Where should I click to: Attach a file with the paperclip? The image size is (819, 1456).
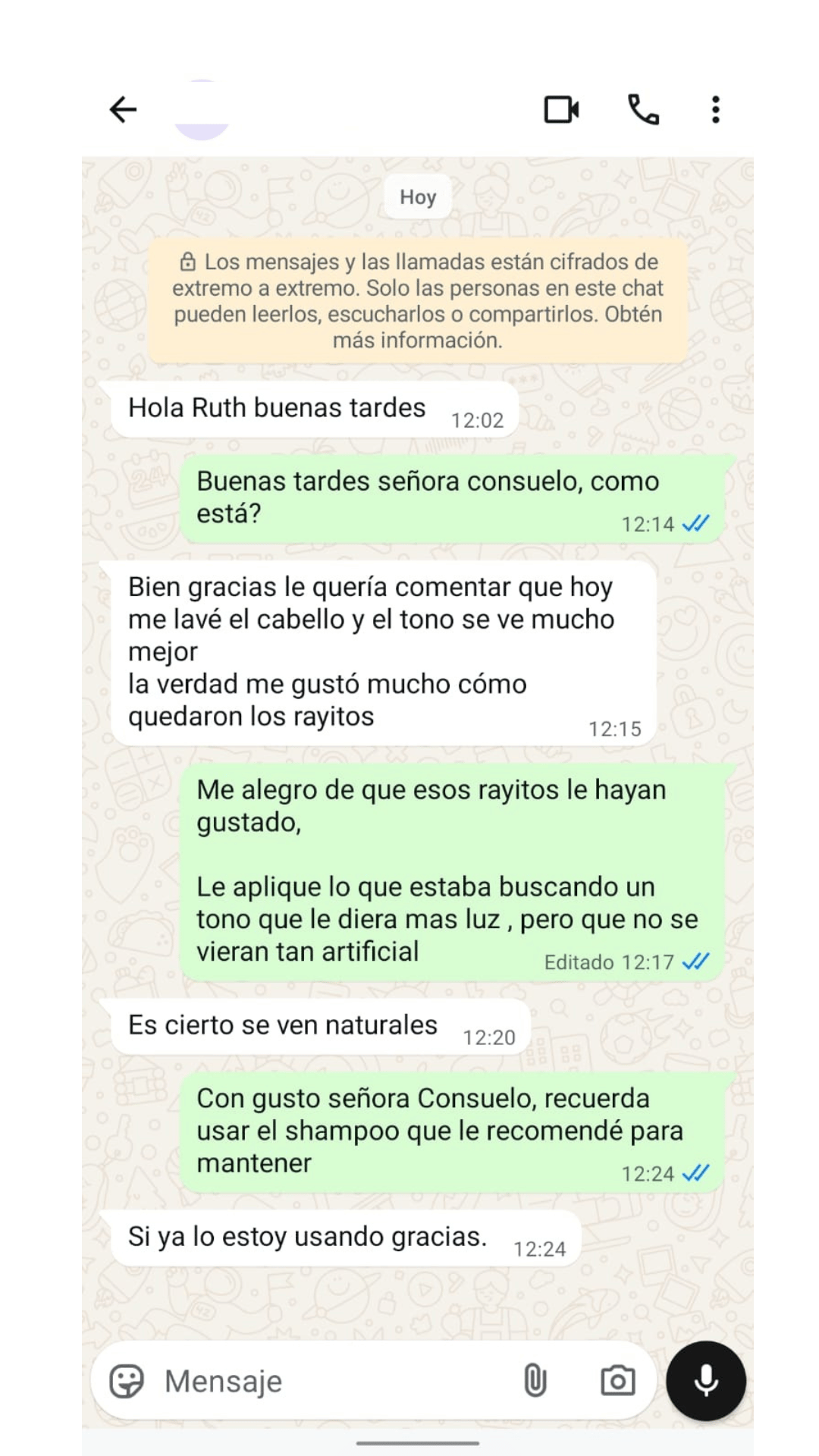point(535,1381)
